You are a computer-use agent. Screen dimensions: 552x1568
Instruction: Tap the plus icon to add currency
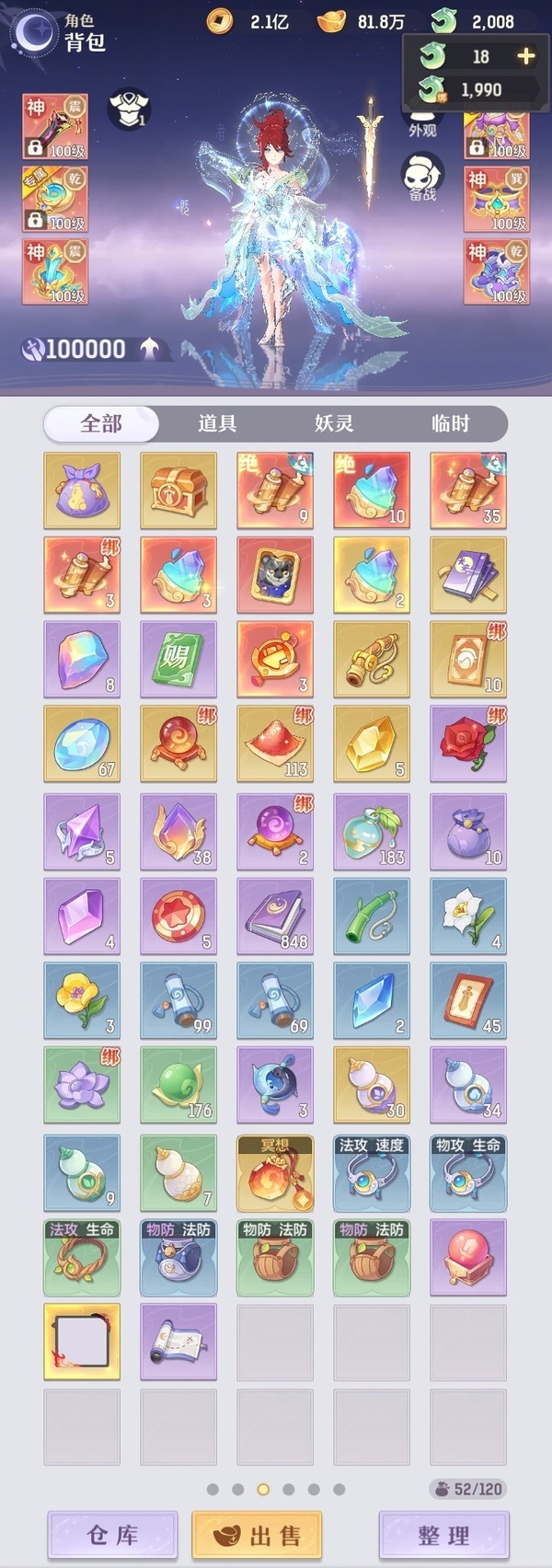[x=526, y=56]
